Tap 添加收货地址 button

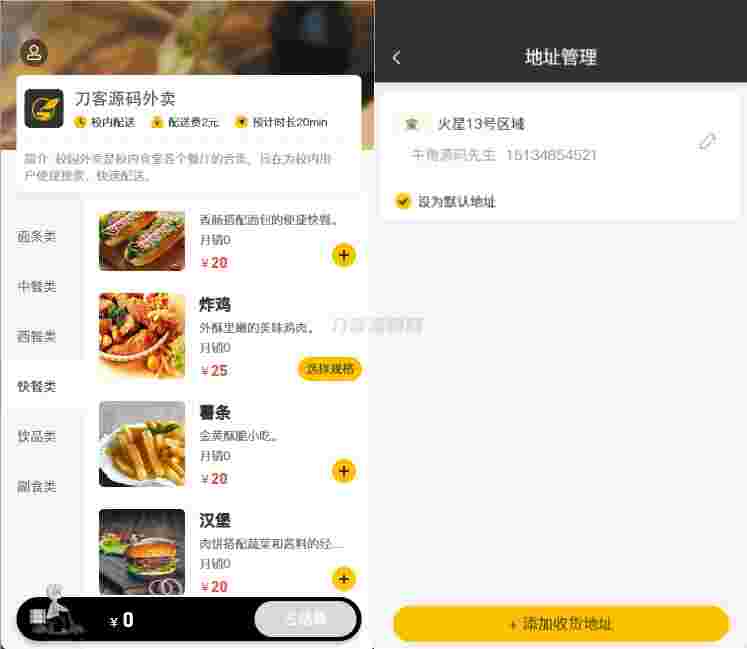click(561, 624)
